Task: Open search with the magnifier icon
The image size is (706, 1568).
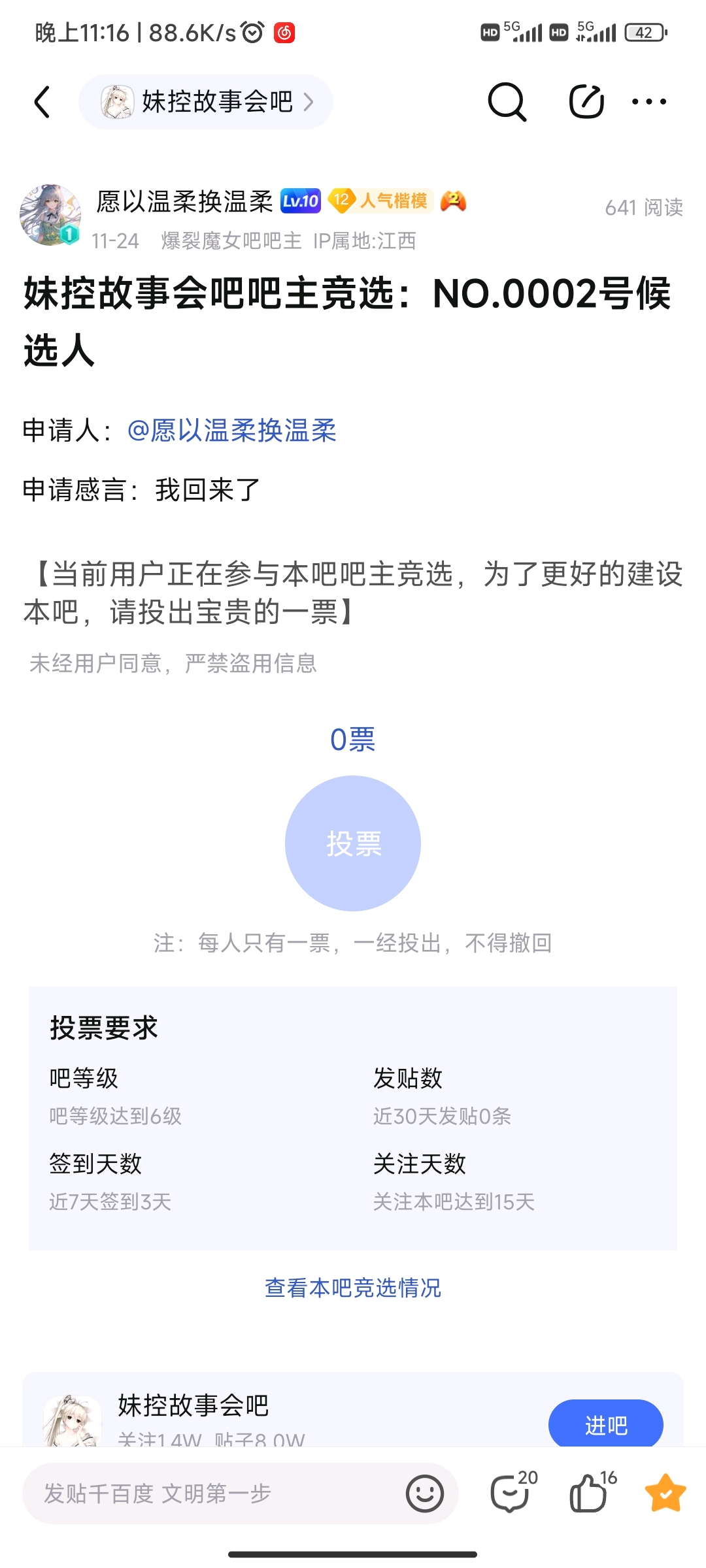Action: tap(507, 102)
